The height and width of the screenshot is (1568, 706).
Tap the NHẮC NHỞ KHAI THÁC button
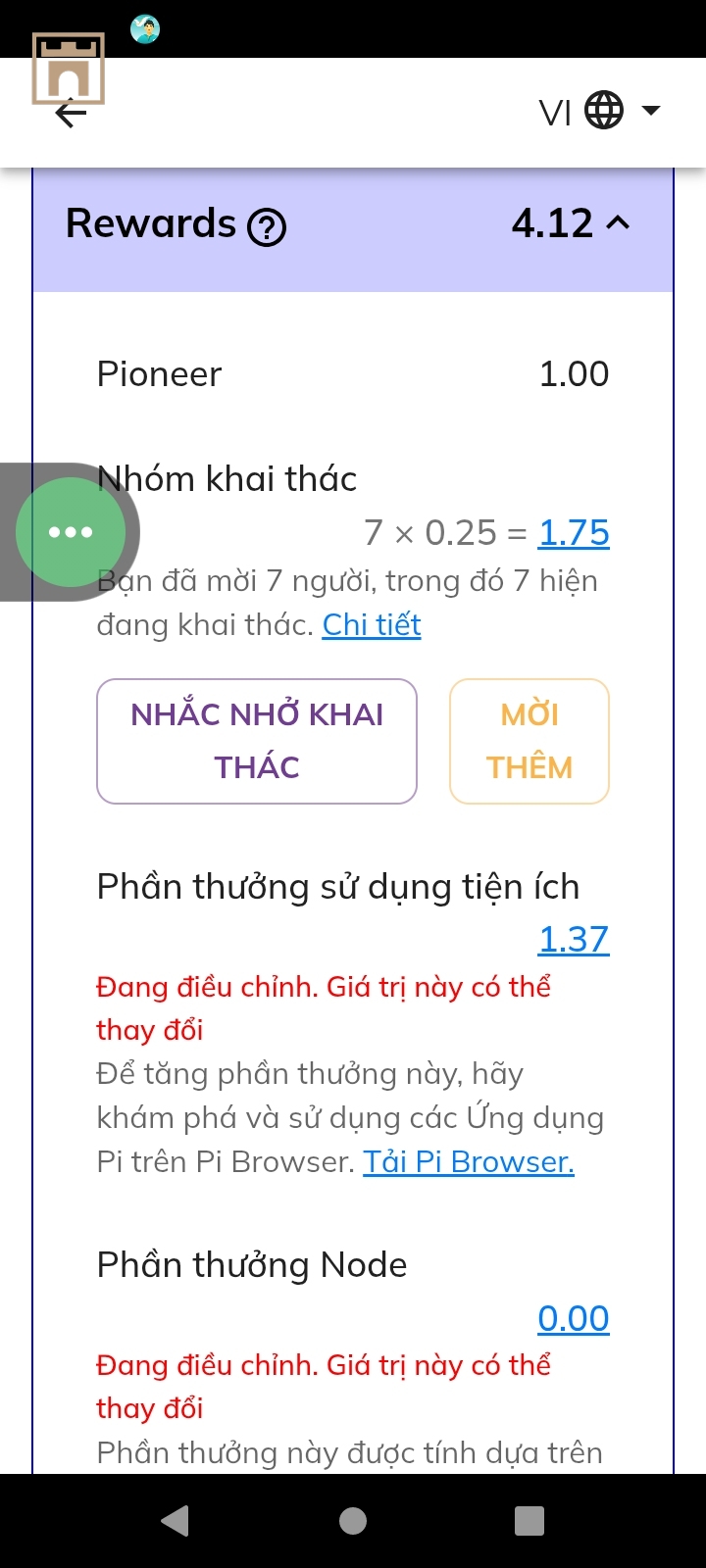257,741
